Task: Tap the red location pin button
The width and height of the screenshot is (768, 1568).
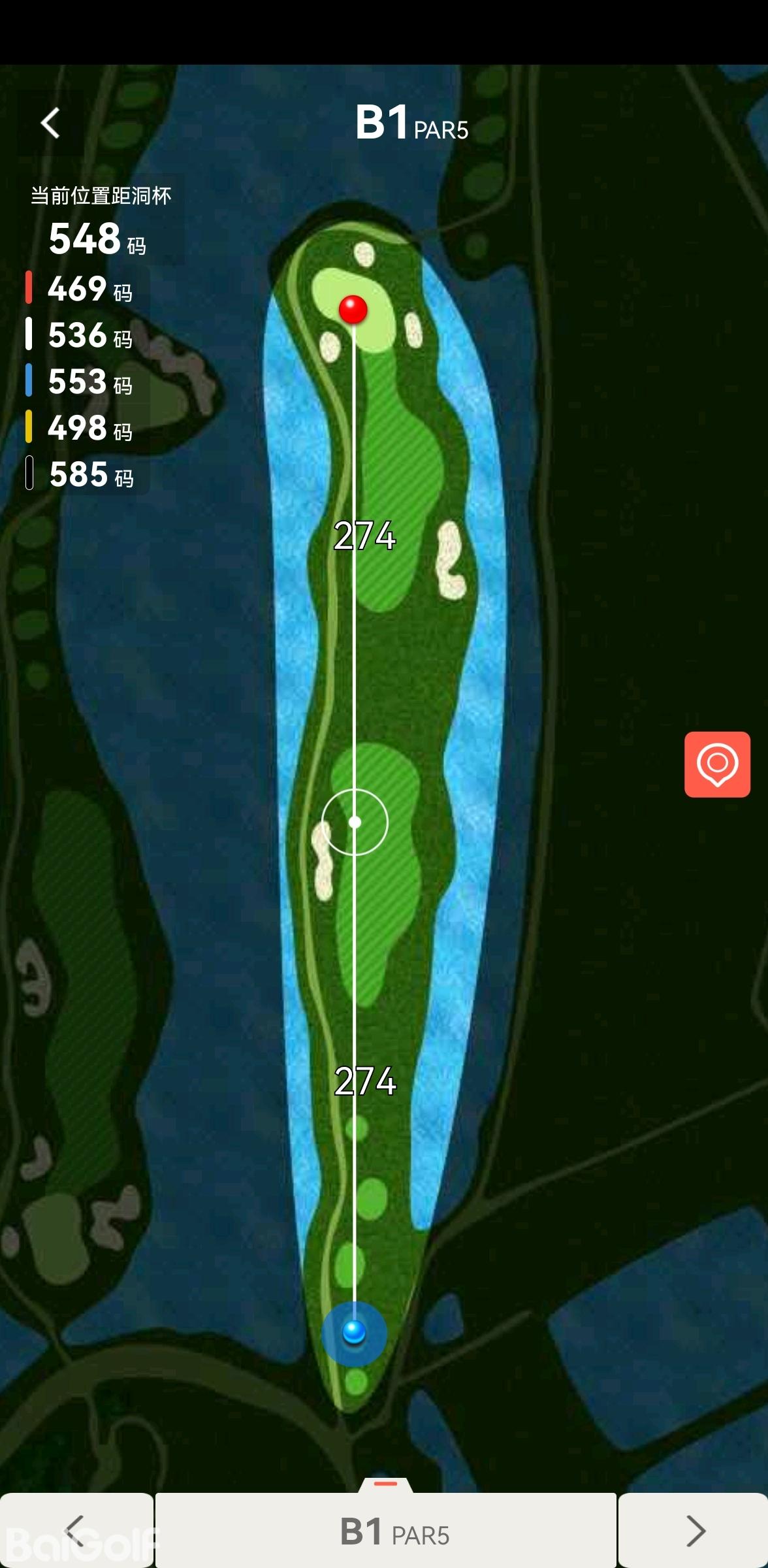Action: point(716,764)
